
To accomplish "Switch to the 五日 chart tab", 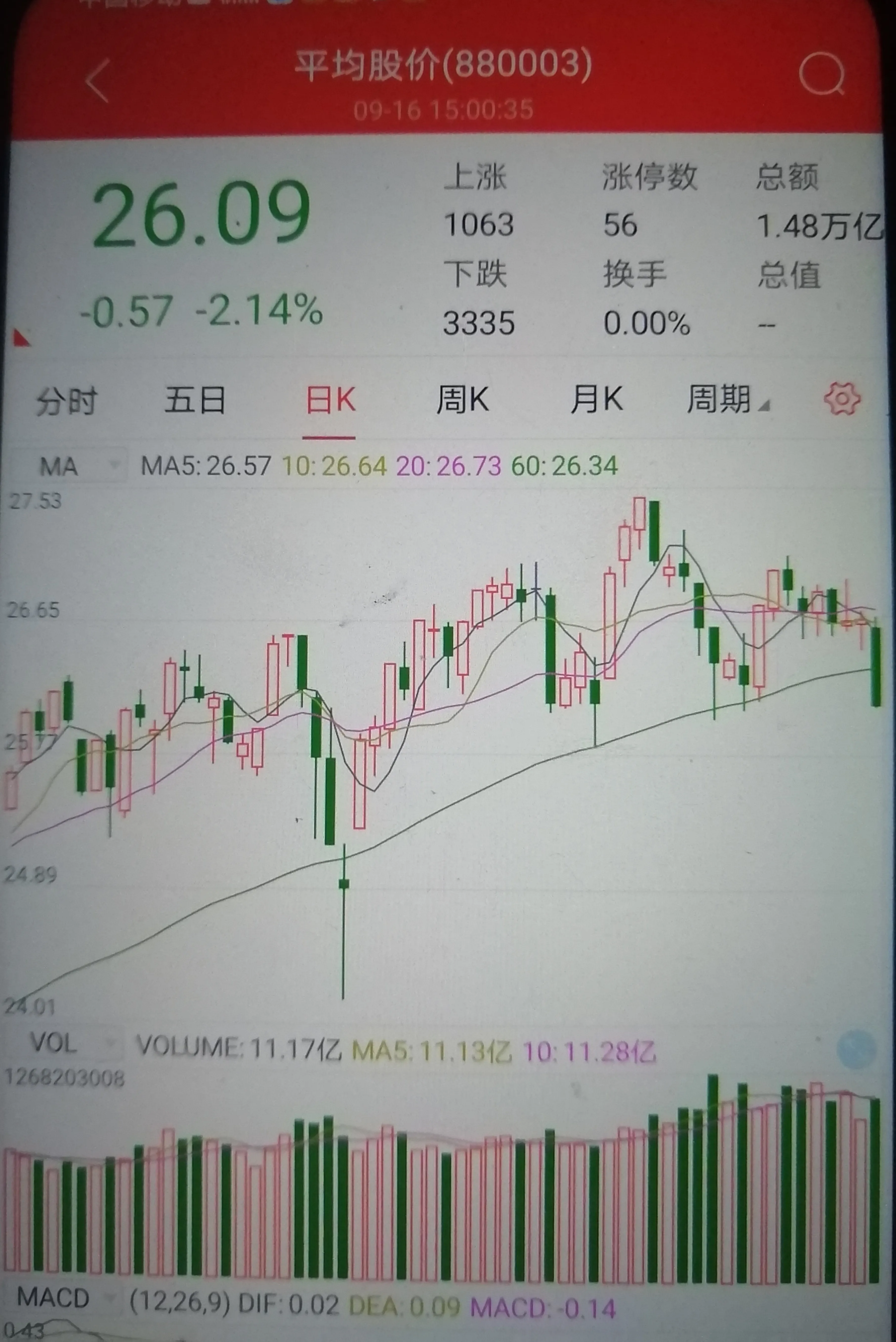I will click(195, 400).
